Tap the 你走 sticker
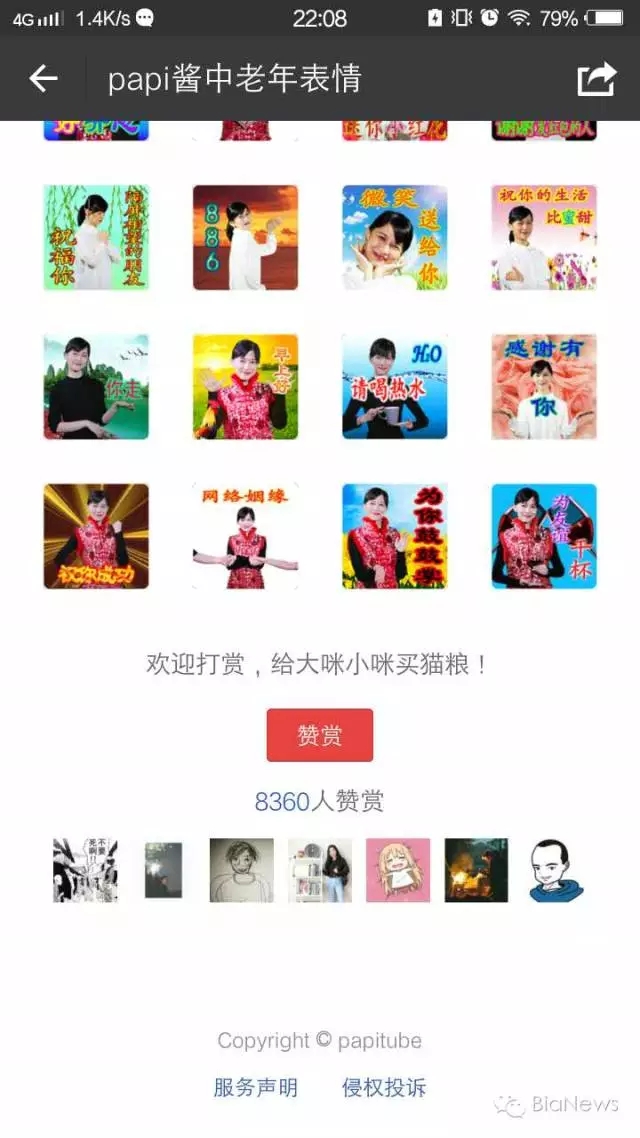 (x=96, y=387)
